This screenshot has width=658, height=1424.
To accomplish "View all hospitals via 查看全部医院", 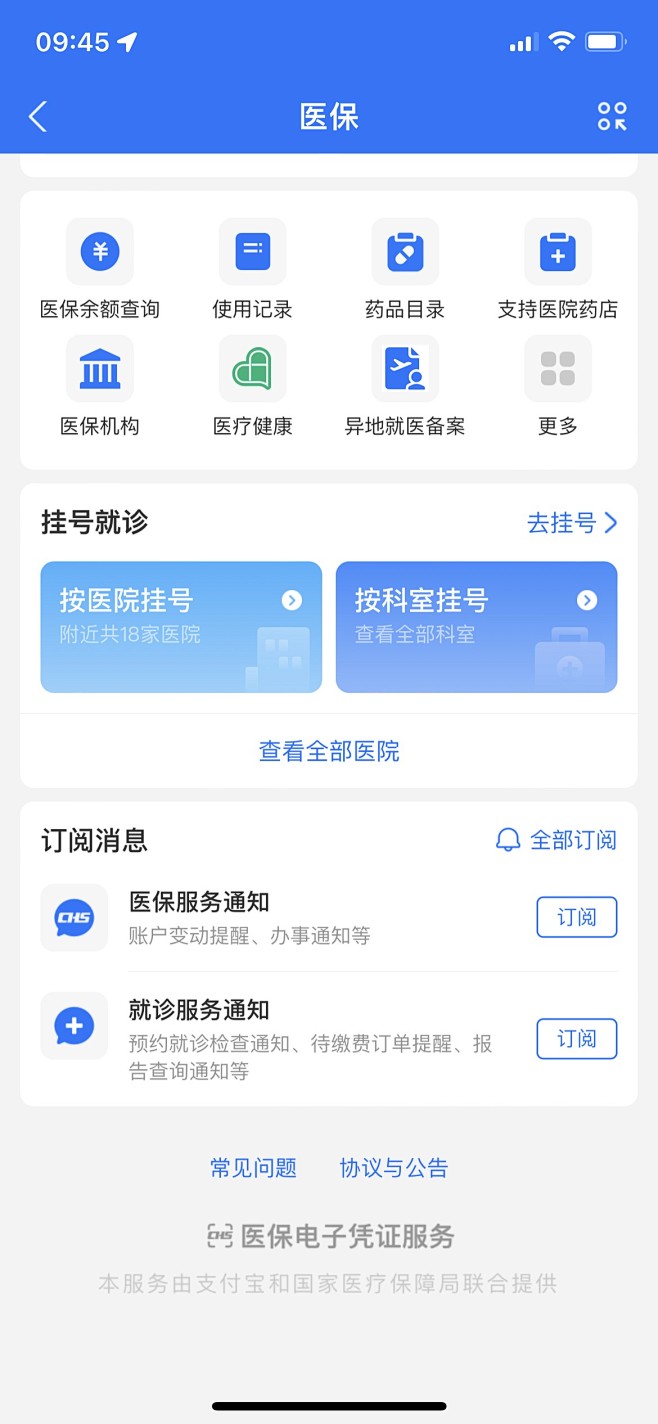I will pyautogui.click(x=329, y=751).
